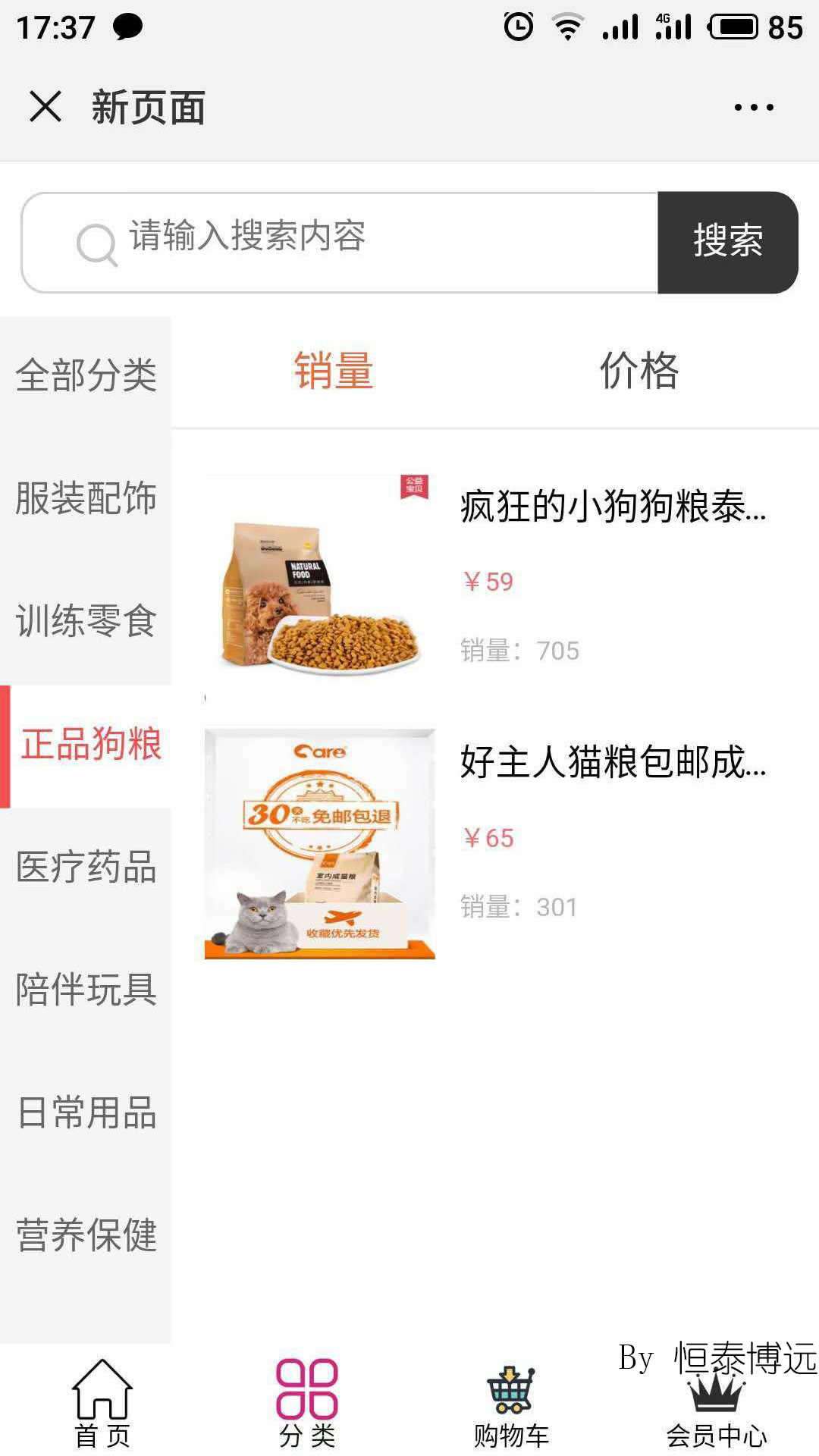The width and height of the screenshot is (819, 1456).
Task: Click the 公益宝贝 badge on dog food
Action: pos(413,486)
